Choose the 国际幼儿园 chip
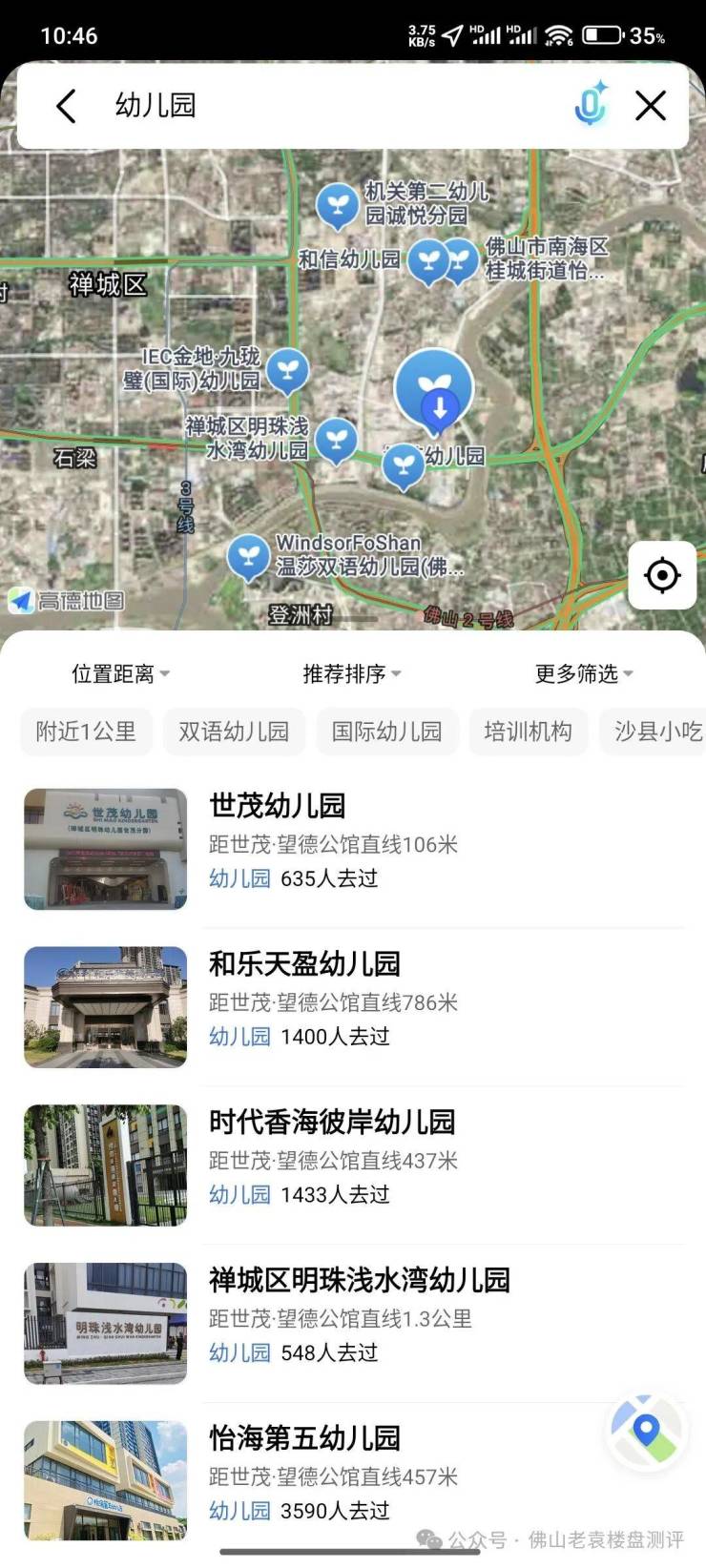The width and height of the screenshot is (706, 1568). pyautogui.click(x=386, y=732)
